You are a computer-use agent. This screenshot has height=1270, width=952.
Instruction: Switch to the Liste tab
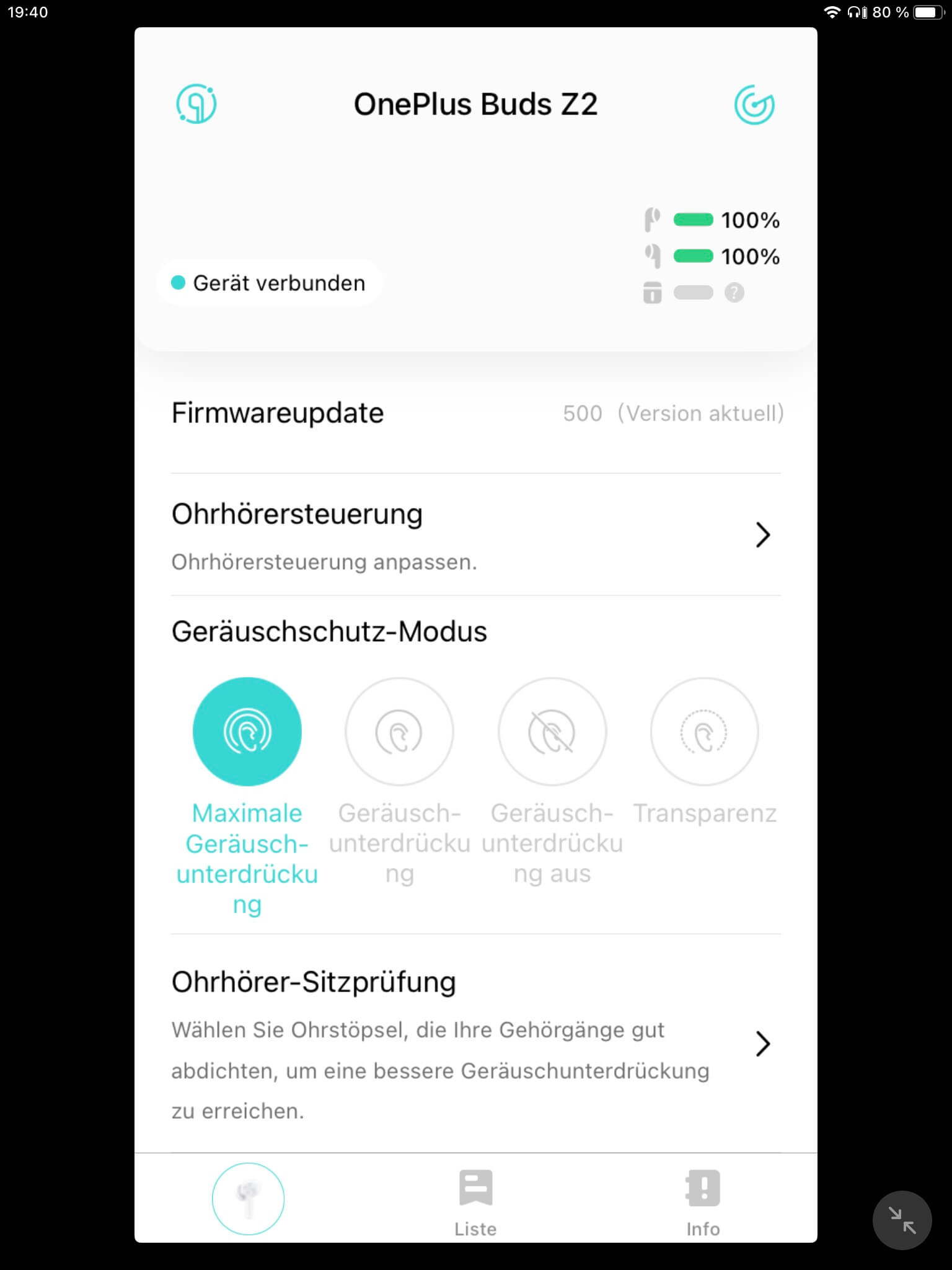[475, 1202]
